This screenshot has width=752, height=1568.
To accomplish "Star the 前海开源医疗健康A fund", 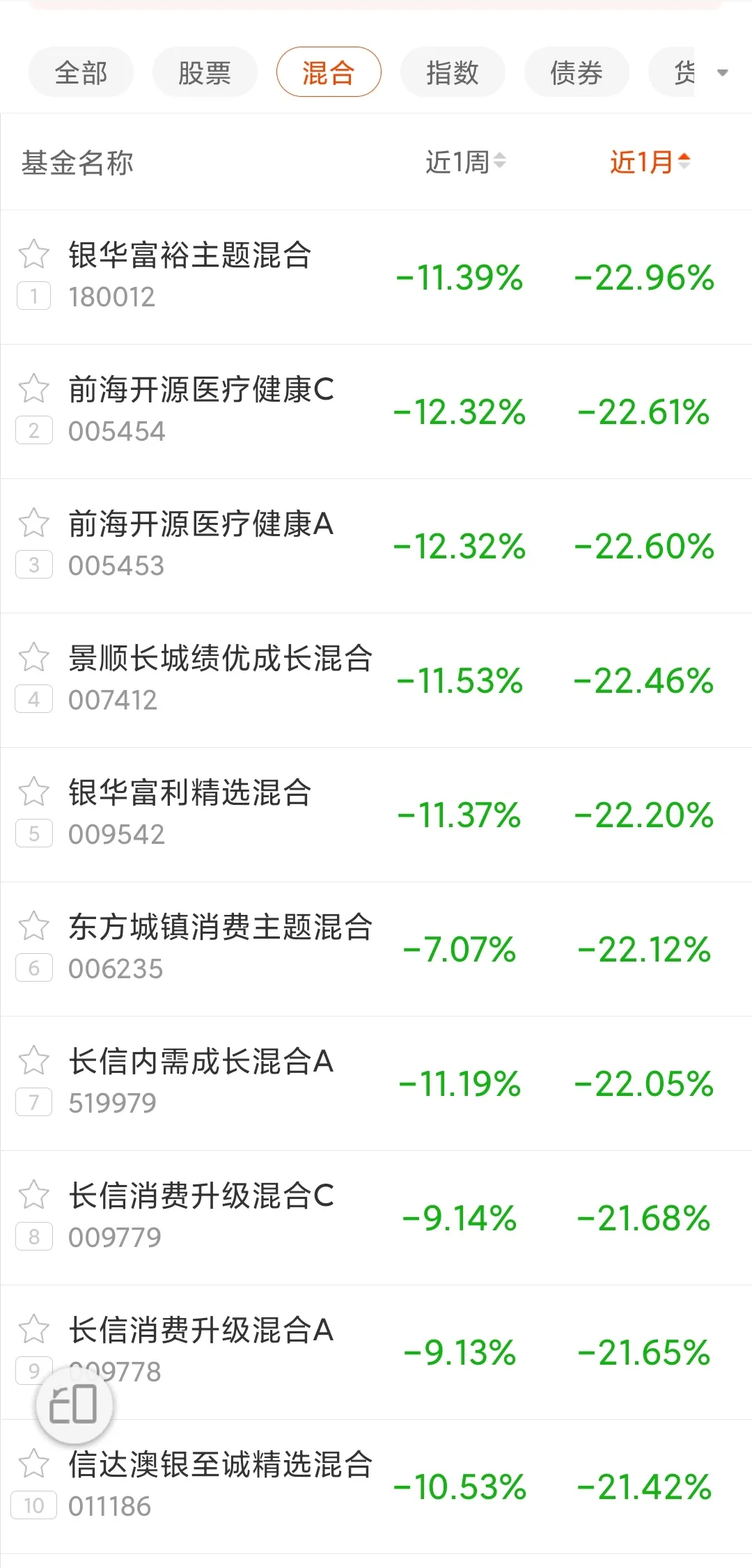I will point(33,523).
